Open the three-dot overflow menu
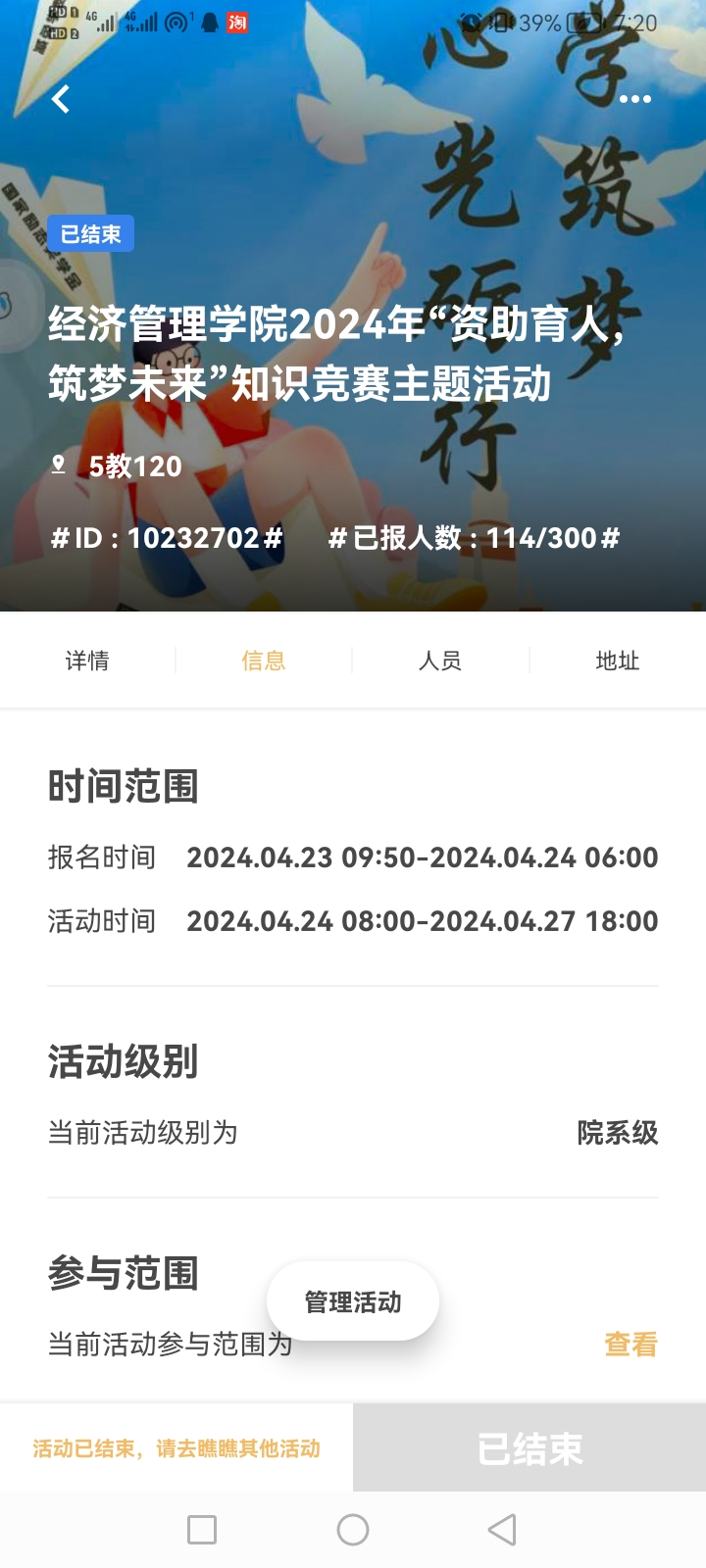Viewport: 706px width, 1568px height. (x=634, y=99)
